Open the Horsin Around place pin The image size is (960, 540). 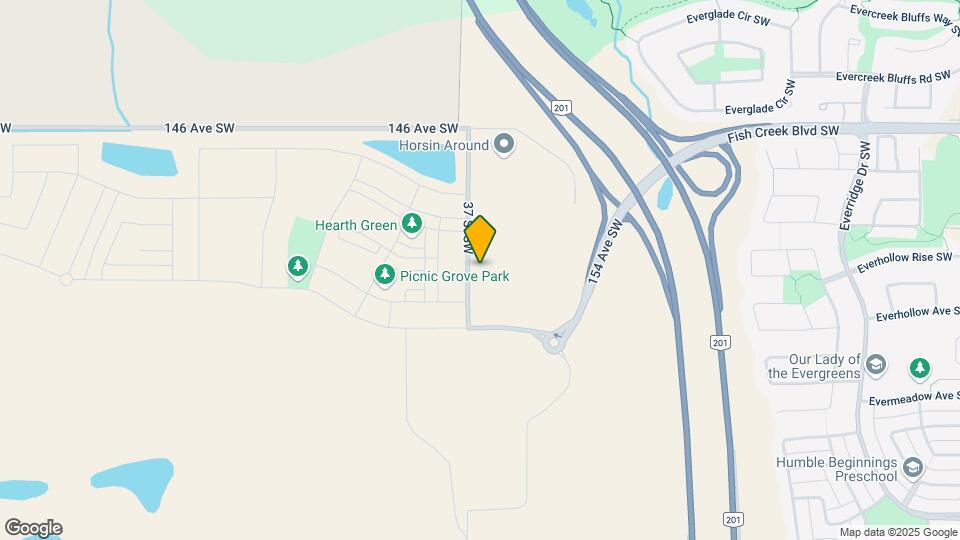(505, 145)
